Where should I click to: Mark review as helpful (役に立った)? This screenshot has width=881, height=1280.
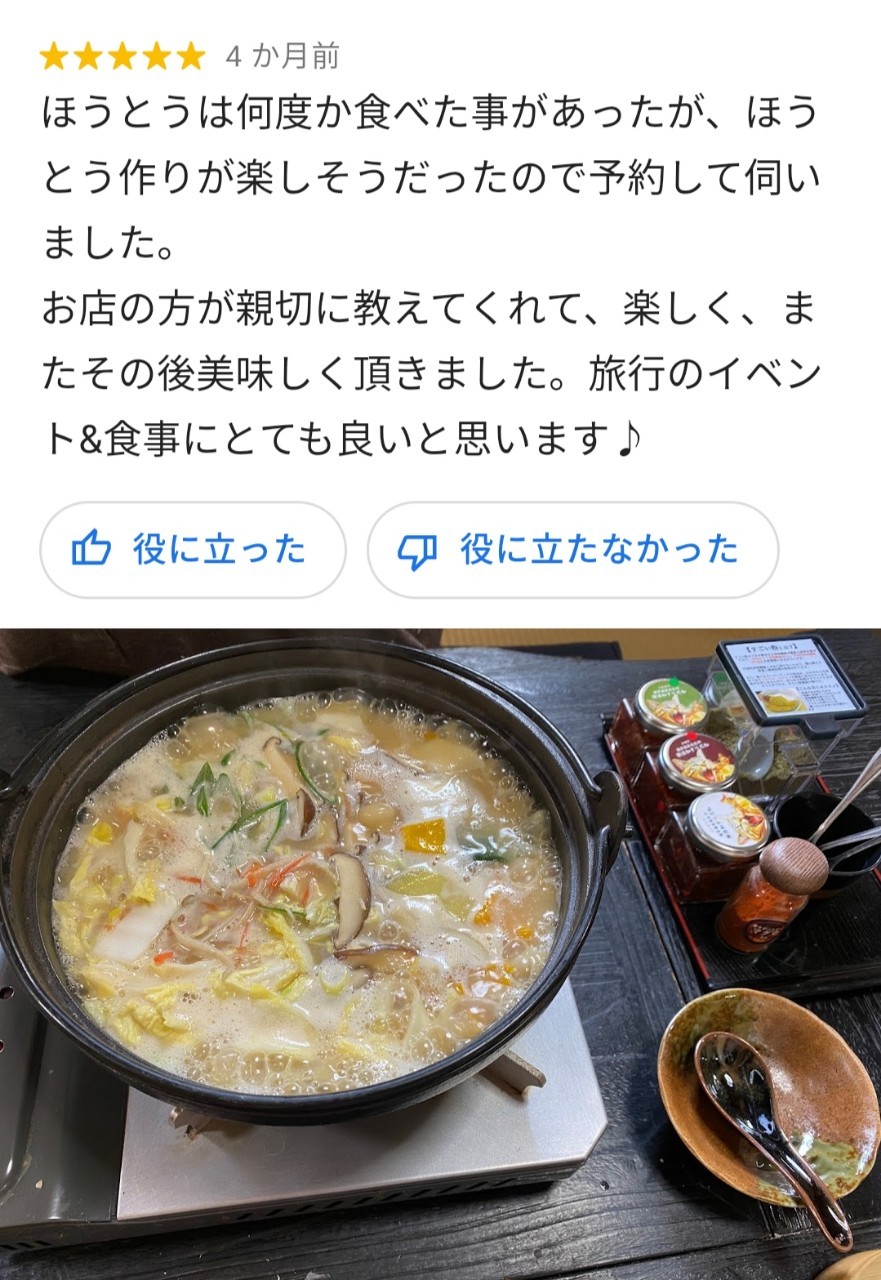(x=192, y=550)
